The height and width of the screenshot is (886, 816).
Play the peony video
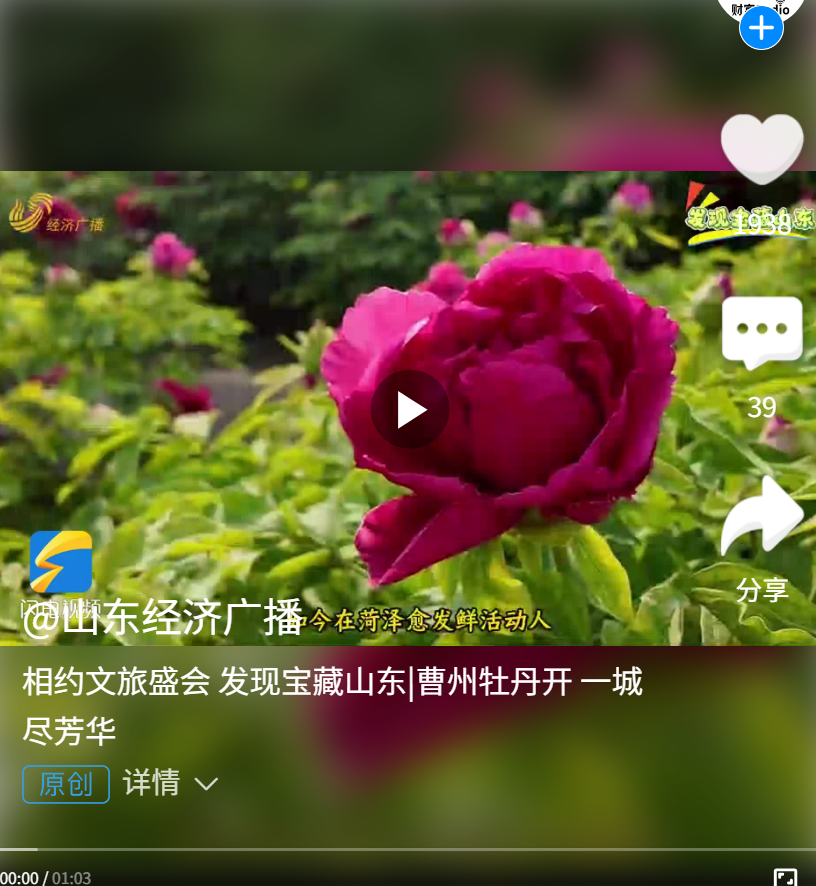[x=410, y=409]
